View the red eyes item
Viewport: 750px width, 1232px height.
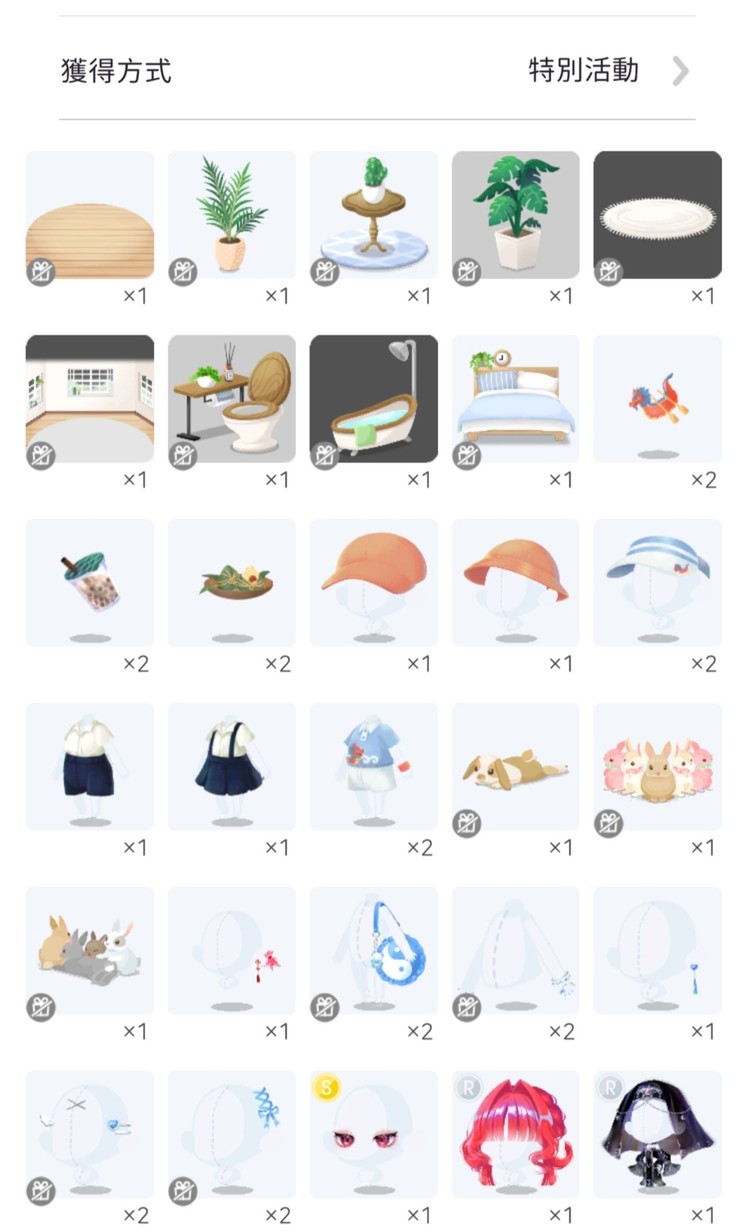pyautogui.click(x=374, y=1135)
